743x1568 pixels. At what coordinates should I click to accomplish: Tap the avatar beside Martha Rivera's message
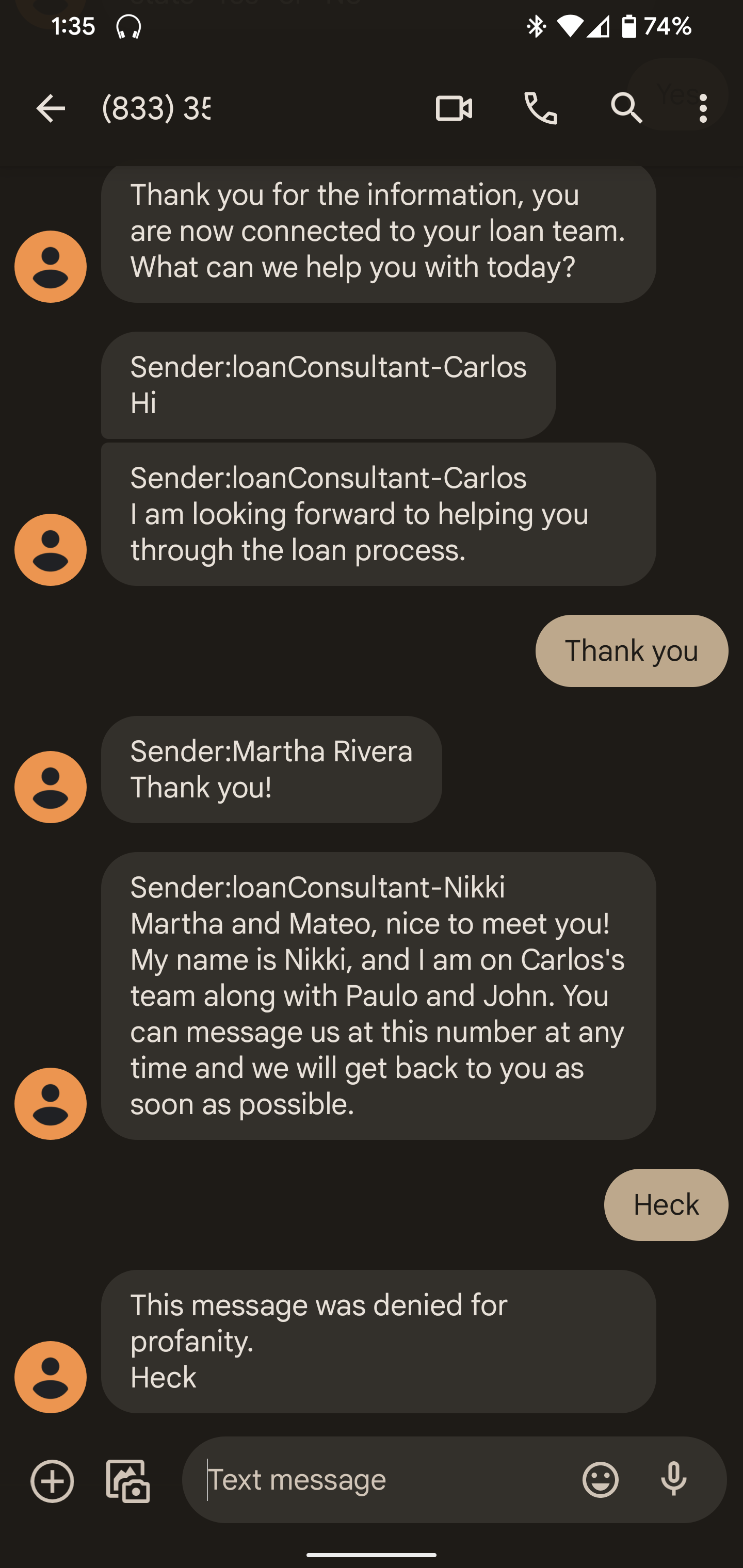(x=51, y=787)
